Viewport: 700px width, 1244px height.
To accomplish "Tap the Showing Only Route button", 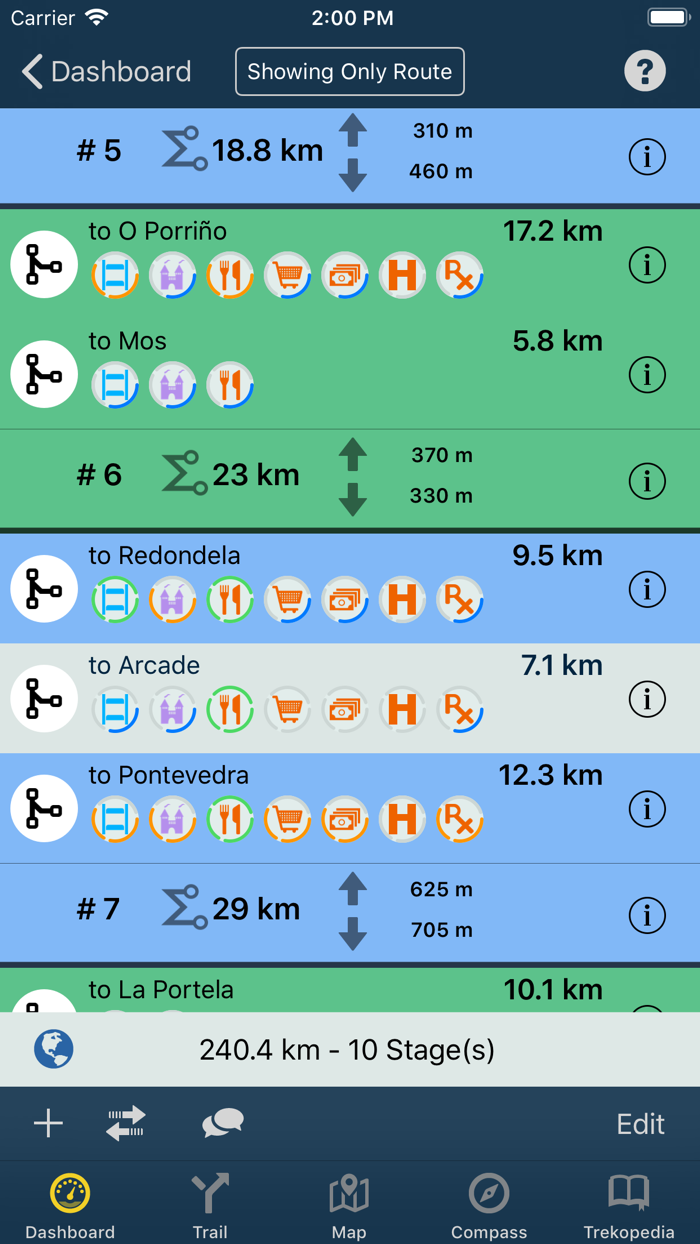I will (350, 72).
